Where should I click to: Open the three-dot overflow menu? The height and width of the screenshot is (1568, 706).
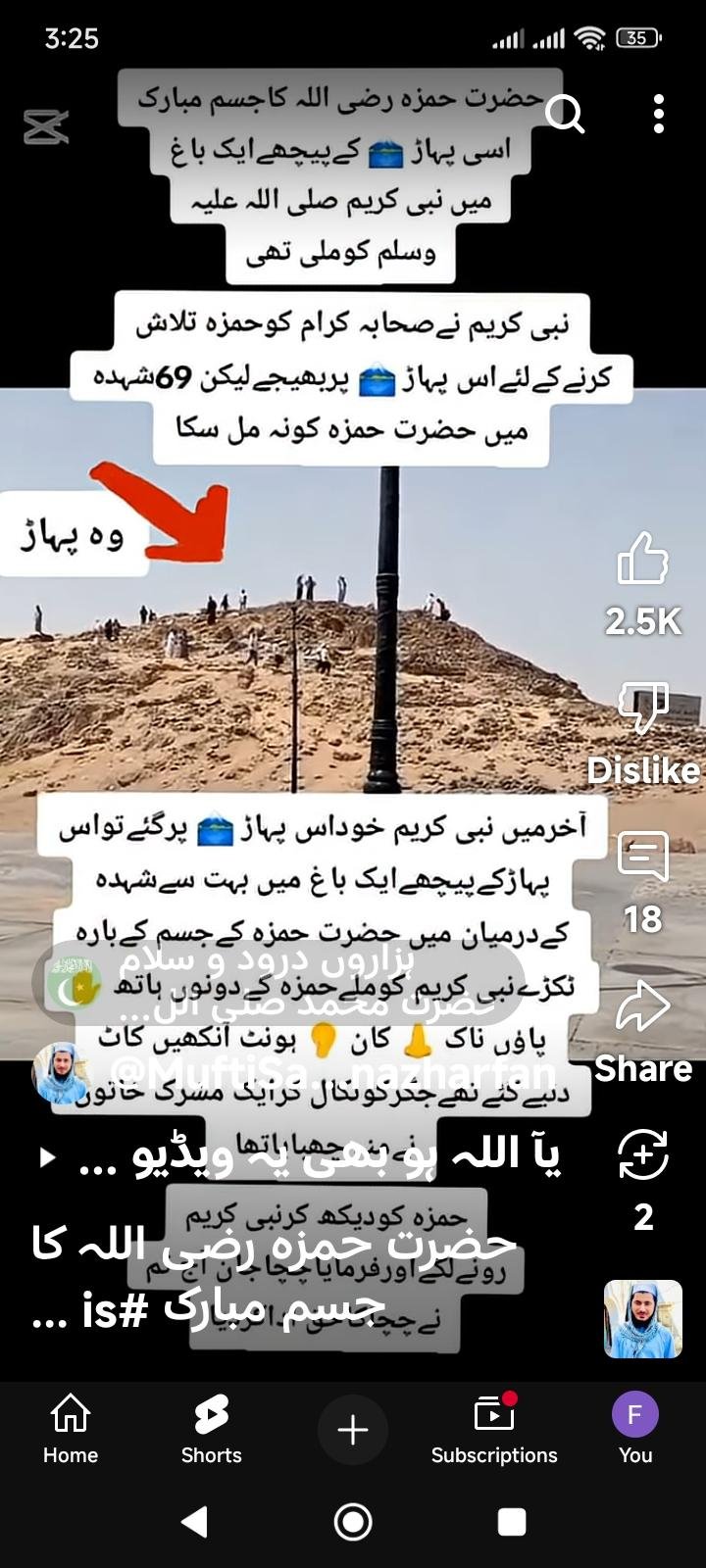tap(659, 115)
